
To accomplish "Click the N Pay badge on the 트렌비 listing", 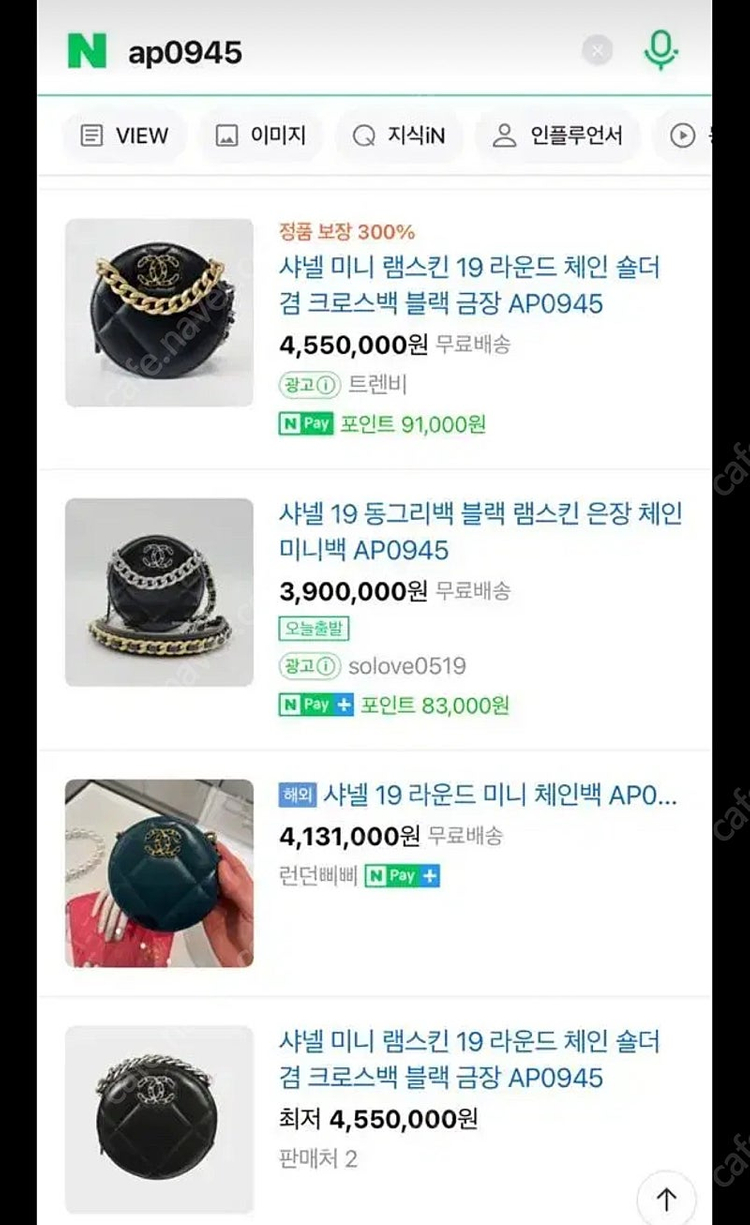I will coord(305,423).
